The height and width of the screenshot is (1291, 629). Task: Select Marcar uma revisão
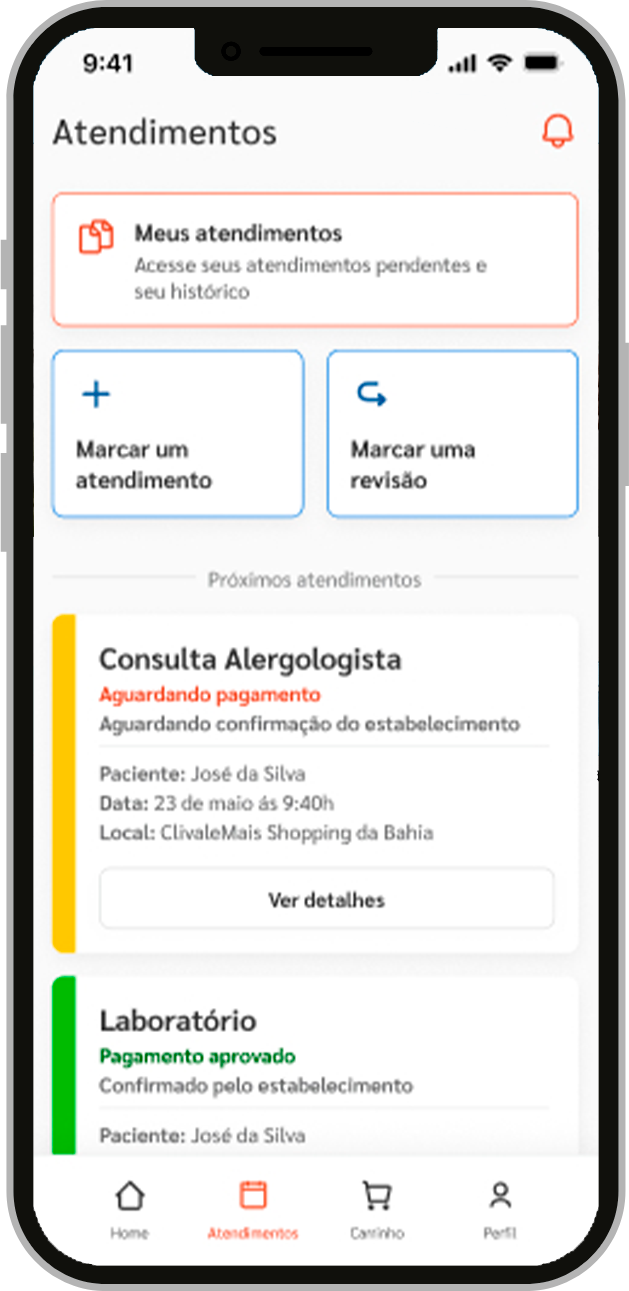(452, 434)
